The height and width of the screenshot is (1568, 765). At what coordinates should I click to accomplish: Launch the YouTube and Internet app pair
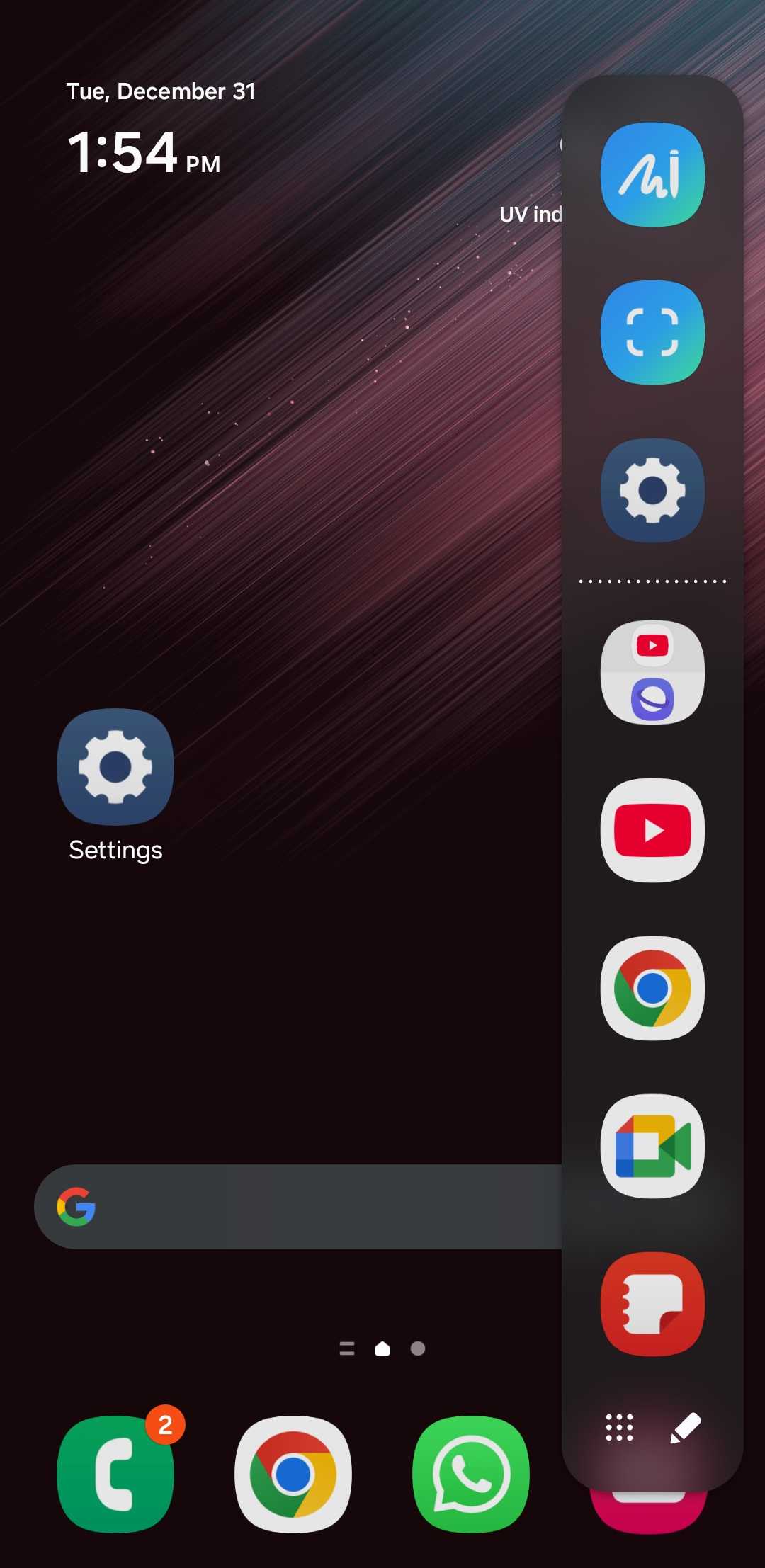(x=652, y=672)
